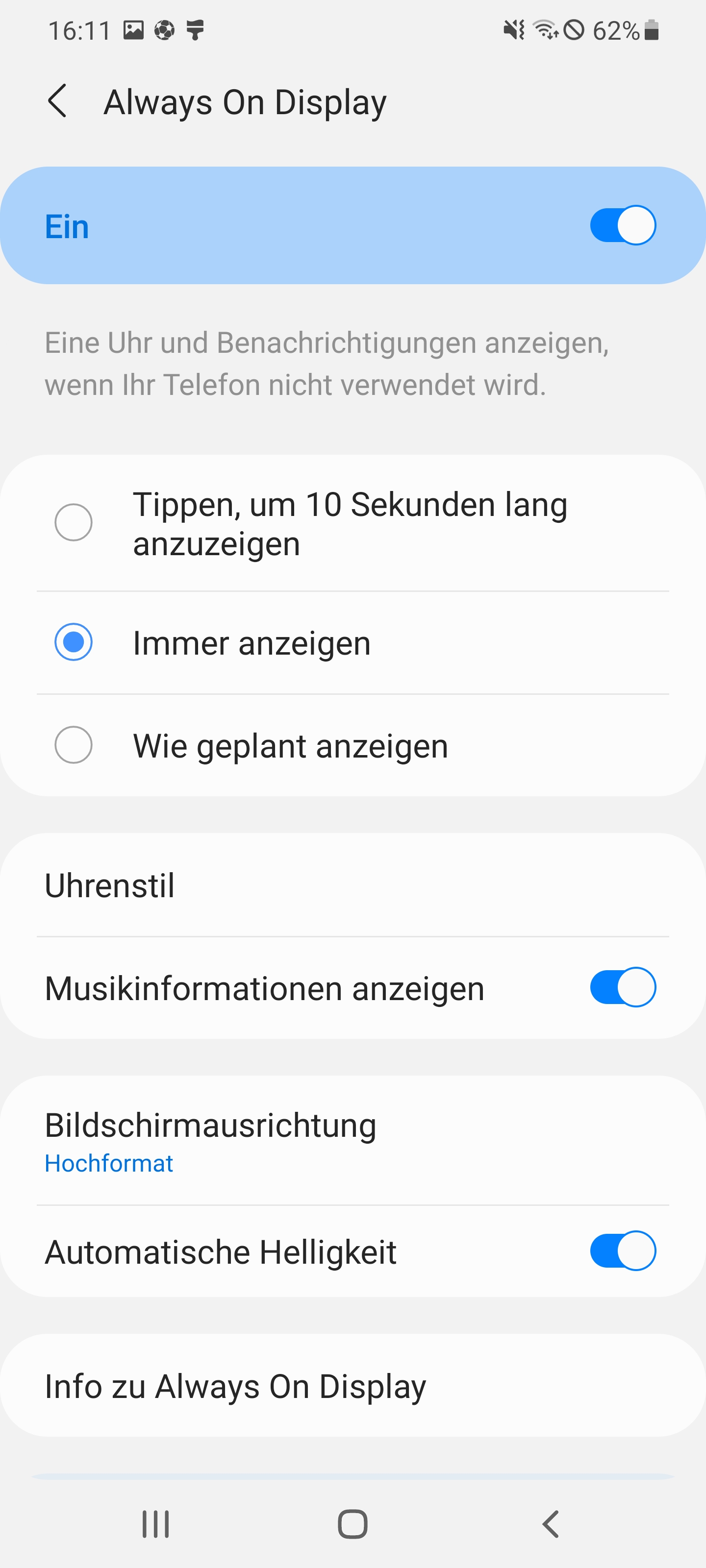Screen dimensions: 706x1568
Task: Select 'Wie geplant anzeigen' option
Action: 74,745
